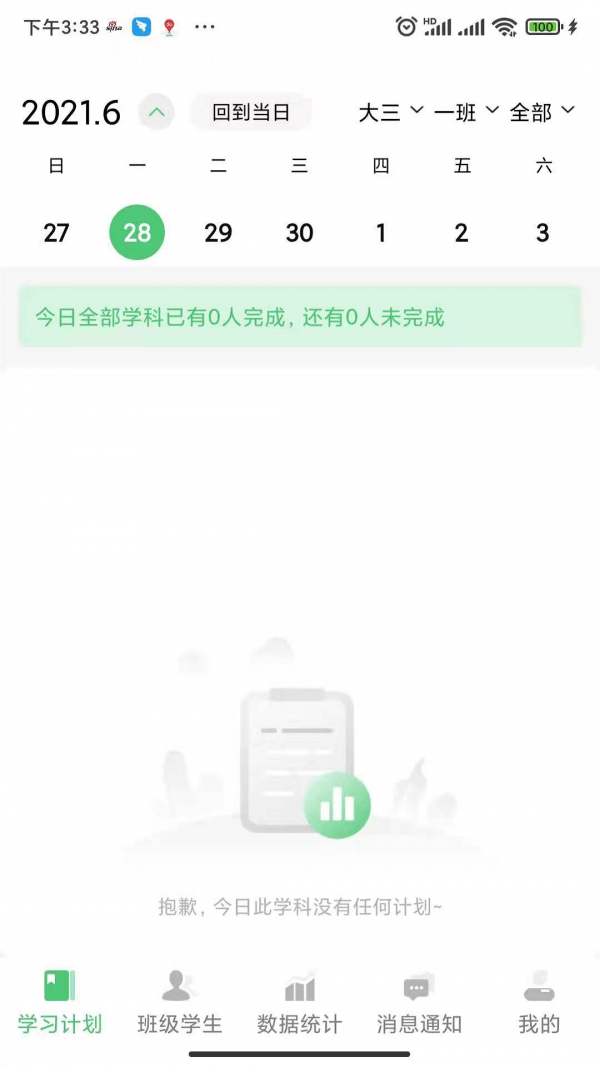This screenshot has height=1067, width=600.
Task: Select date 1 in the calendar
Action: [381, 233]
